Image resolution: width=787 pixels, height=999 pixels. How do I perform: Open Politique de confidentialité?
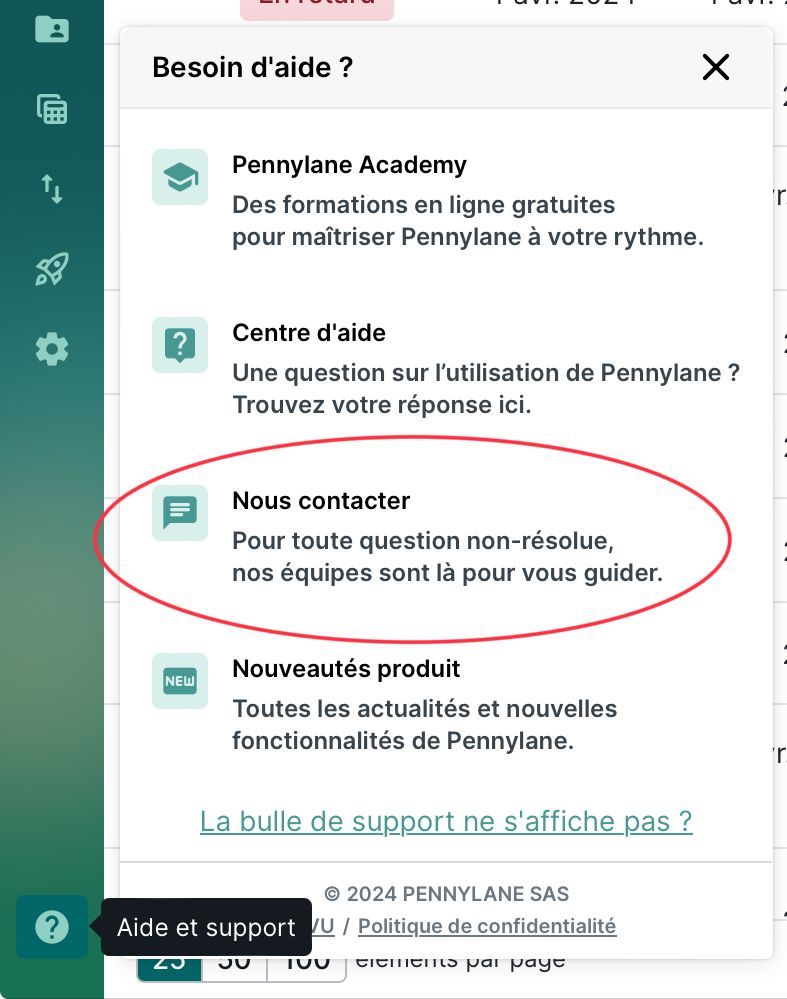click(x=487, y=926)
